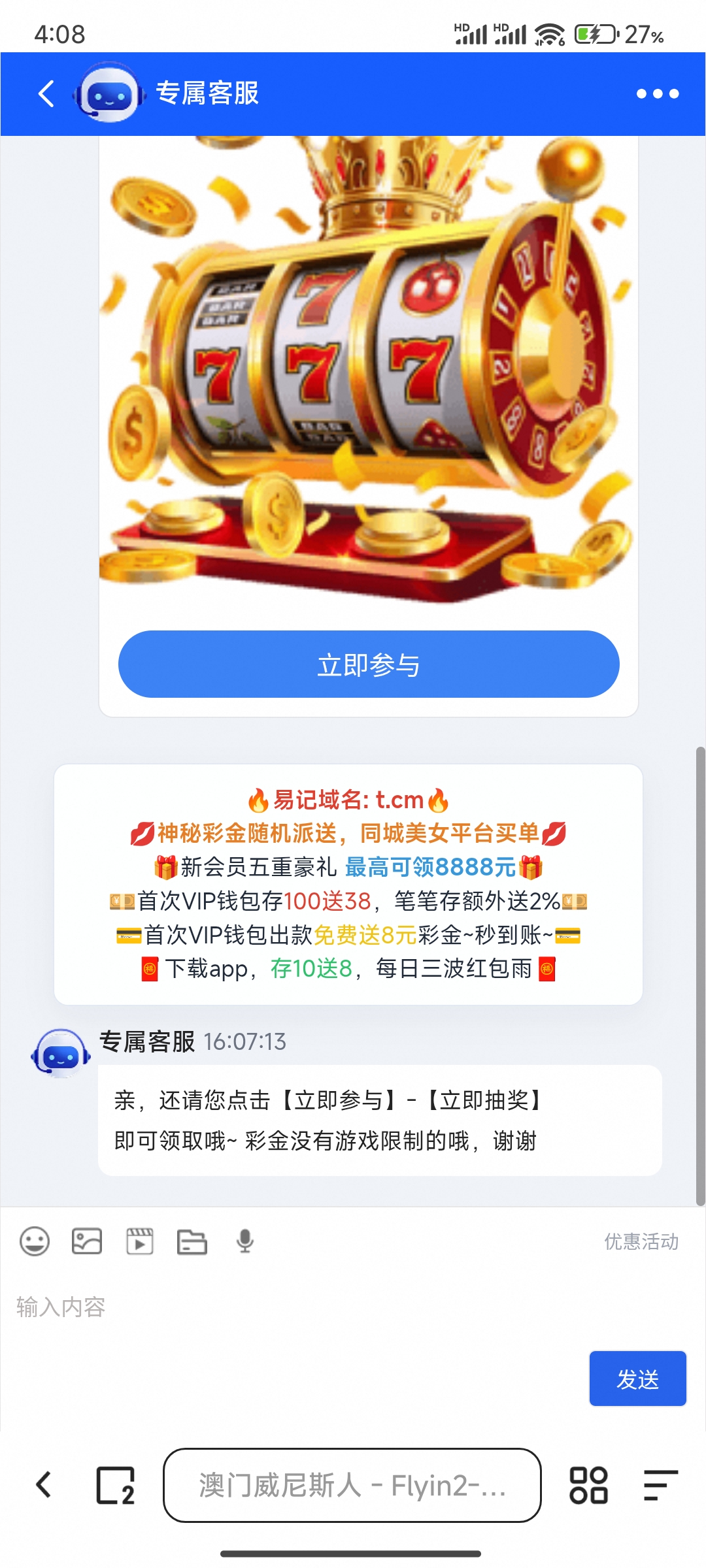
Task: Open the browser tabs switcher
Action: 116,1486
